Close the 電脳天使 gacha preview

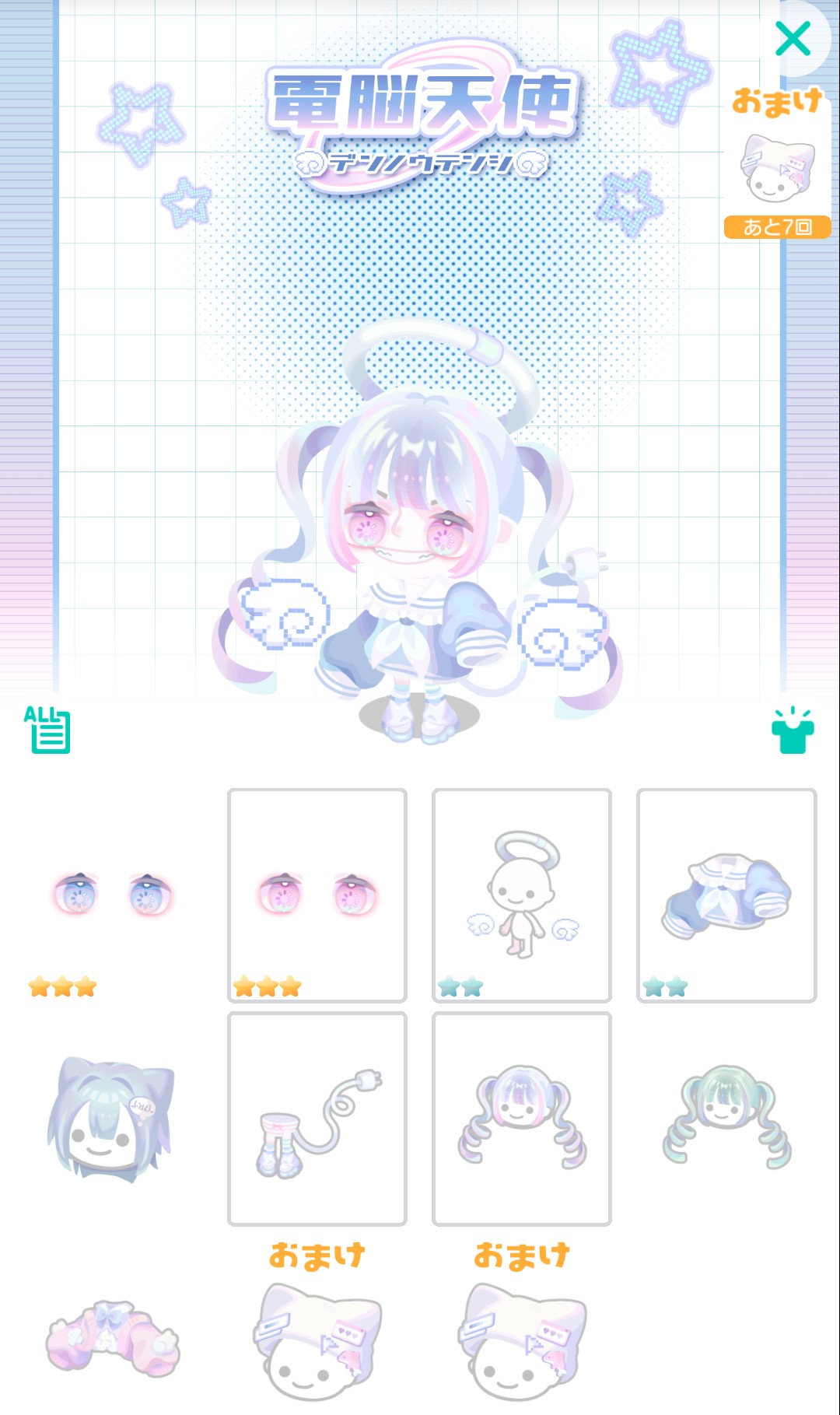793,39
